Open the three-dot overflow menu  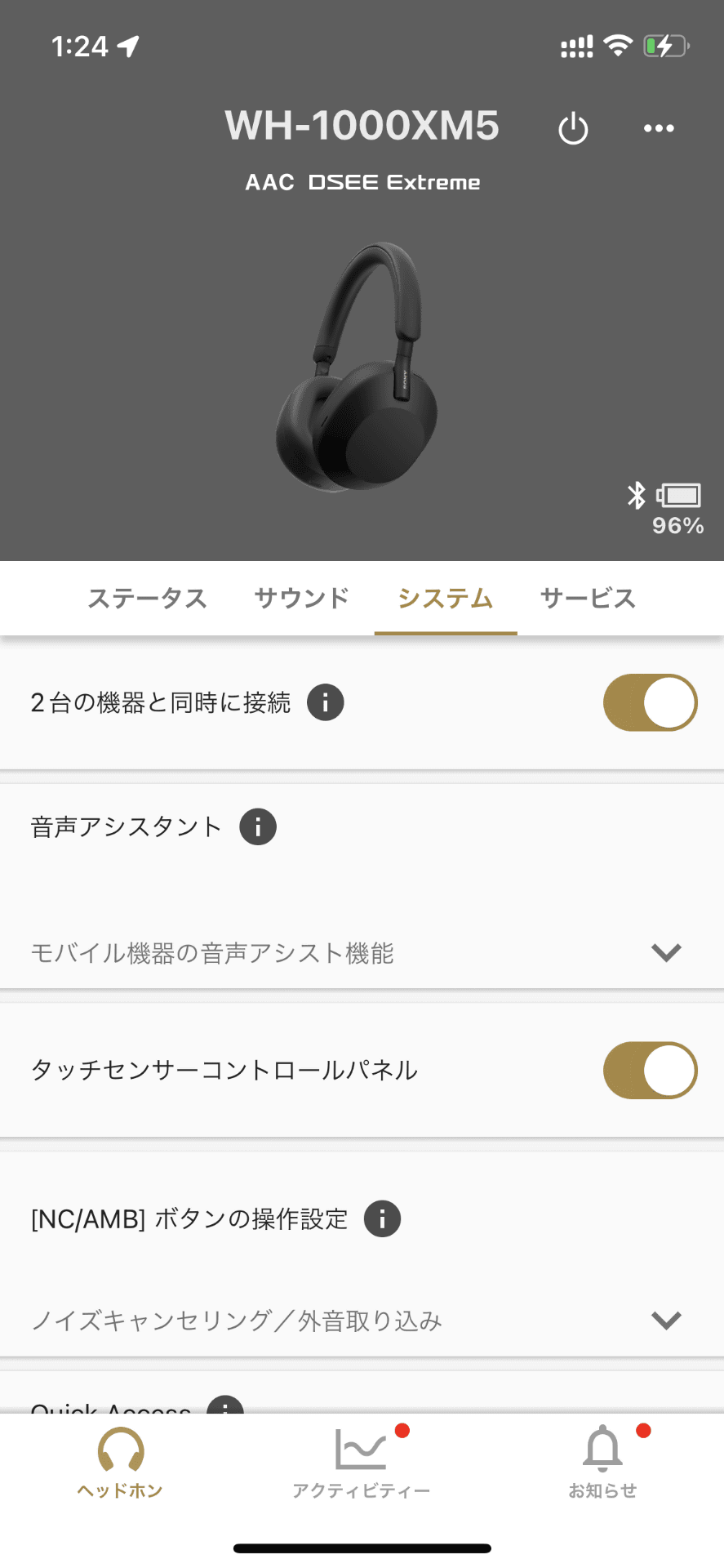pos(659,128)
